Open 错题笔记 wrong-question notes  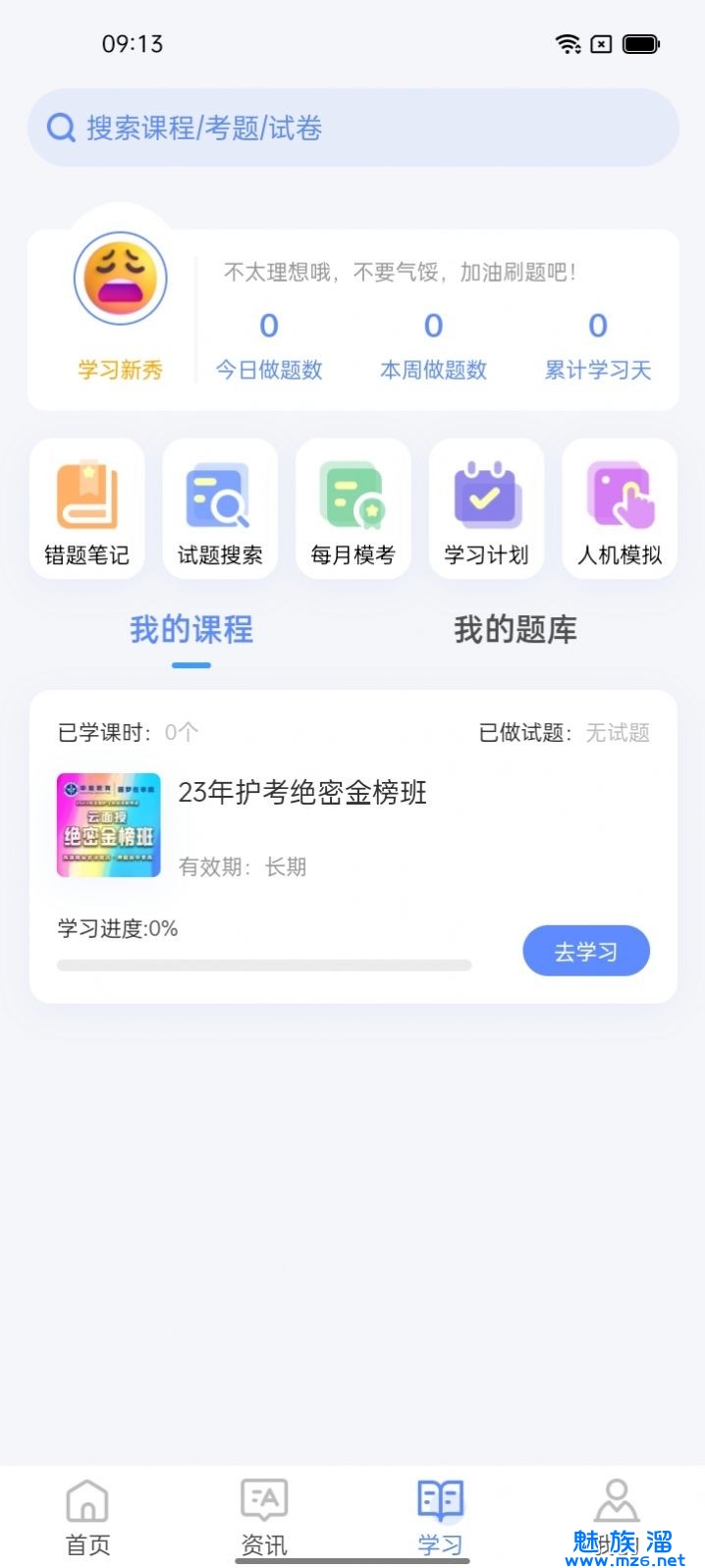(x=87, y=509)
